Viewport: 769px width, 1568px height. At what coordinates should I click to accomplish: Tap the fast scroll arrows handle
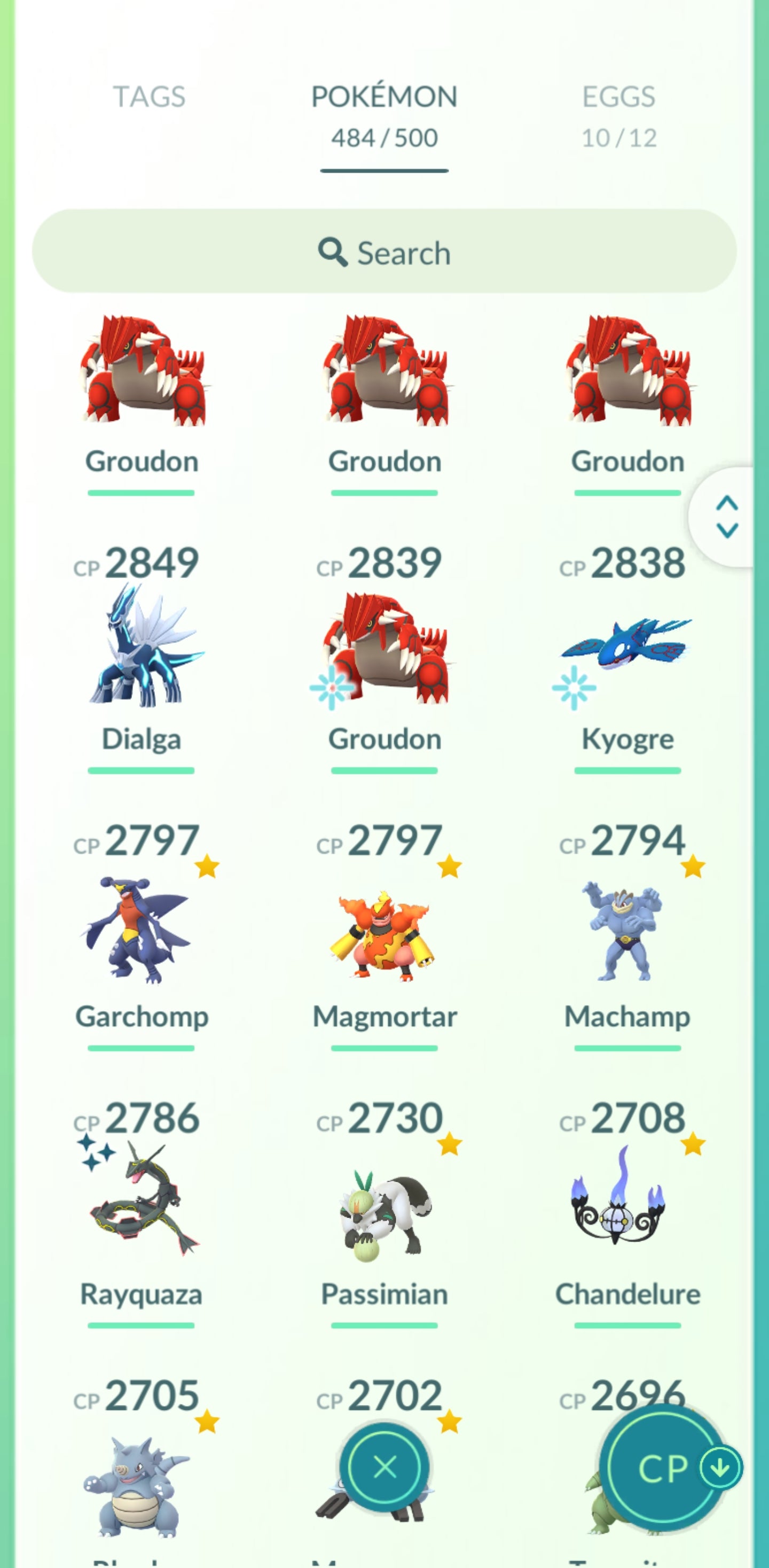tap(726, 517)
